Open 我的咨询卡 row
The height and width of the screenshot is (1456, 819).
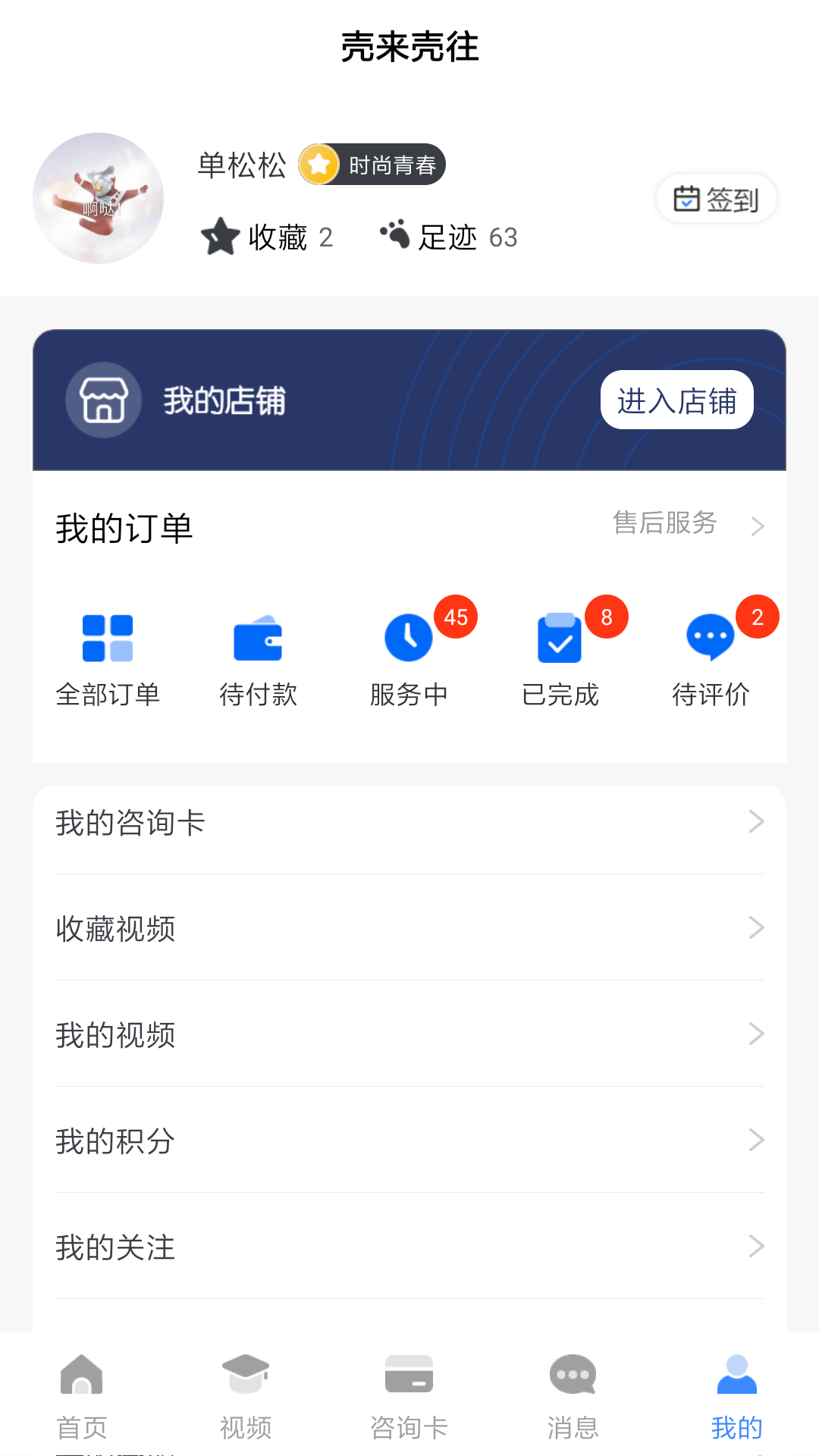coord(409,823)
